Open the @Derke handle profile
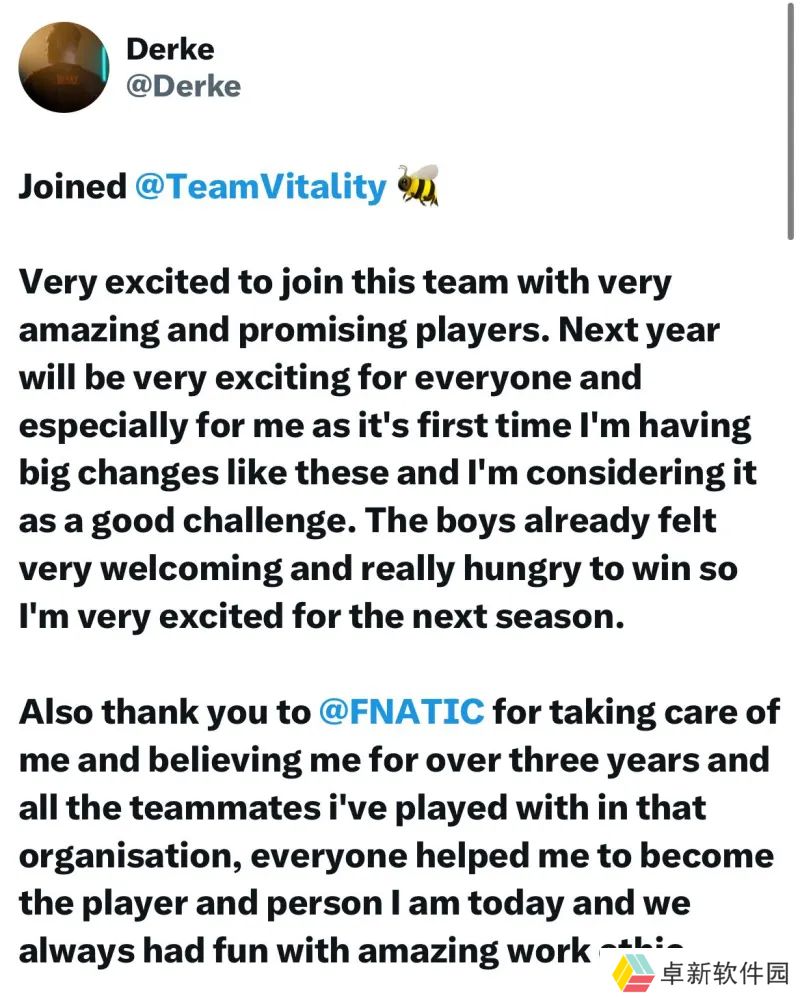This screenshot has height=998, width=800. [x=183, y=86]
